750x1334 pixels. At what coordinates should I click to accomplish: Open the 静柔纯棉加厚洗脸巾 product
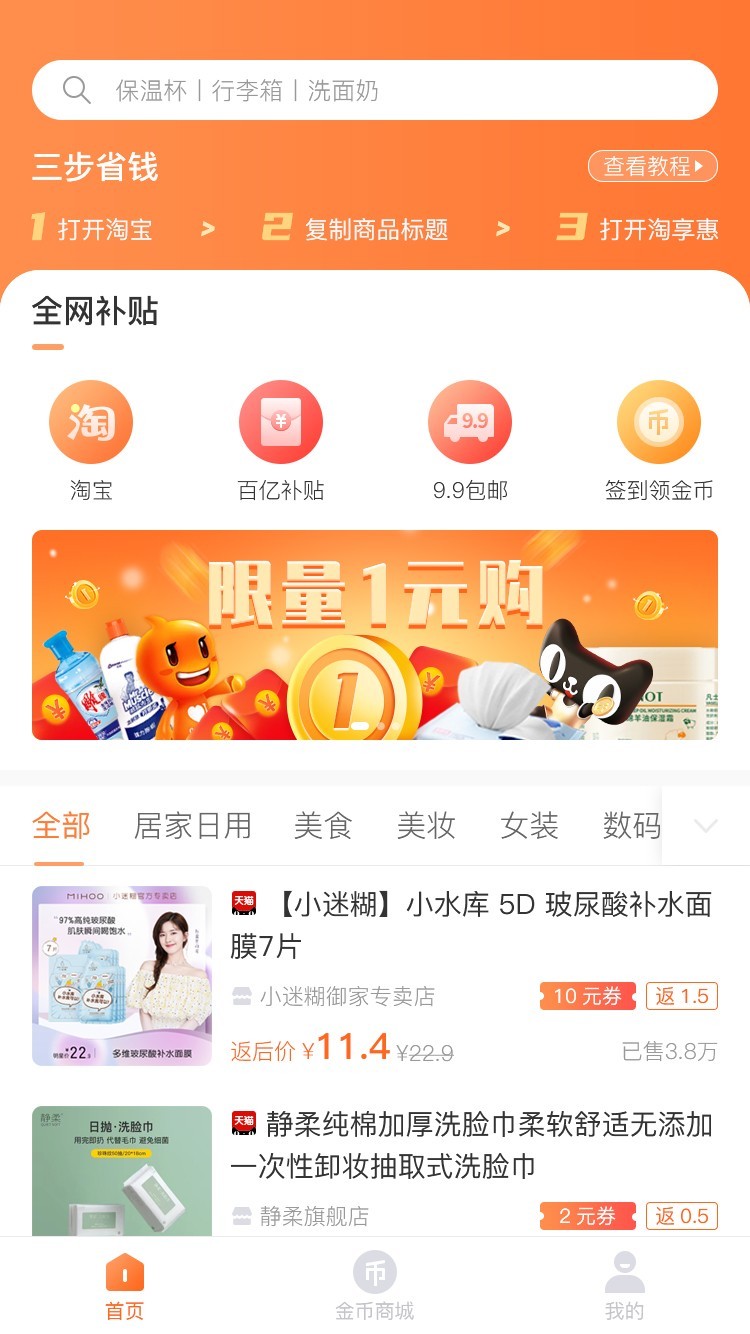coord(375,1170)
